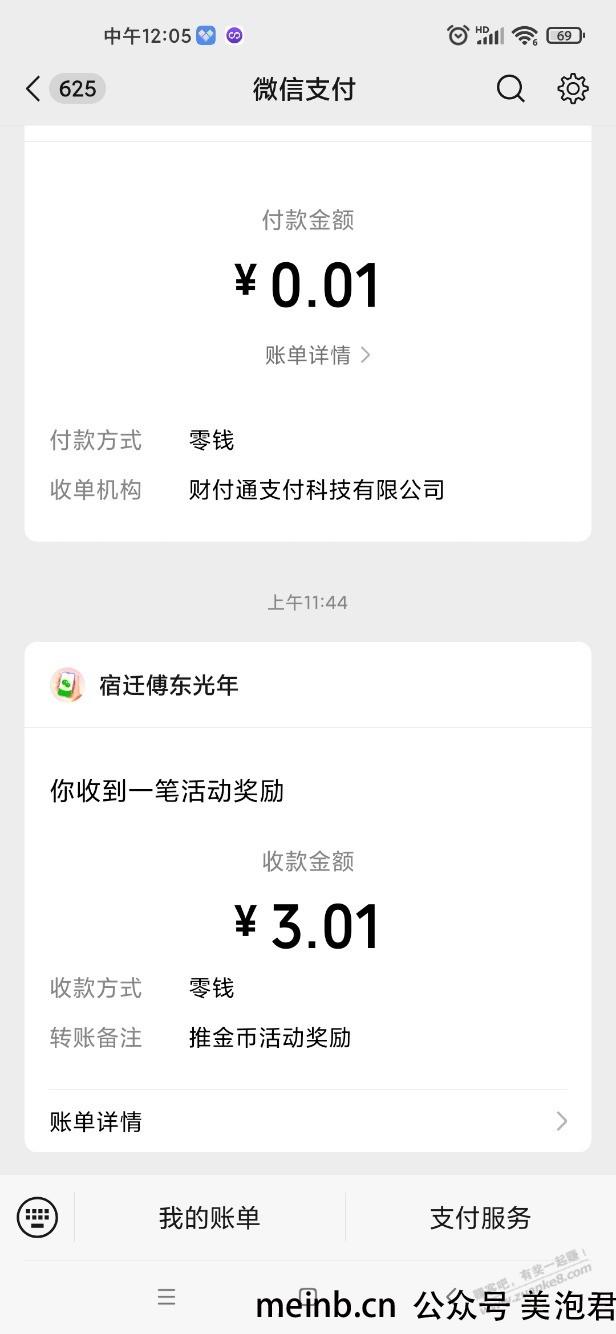Open the settings gear icon
616x1334 pixels.
point(573,89)
